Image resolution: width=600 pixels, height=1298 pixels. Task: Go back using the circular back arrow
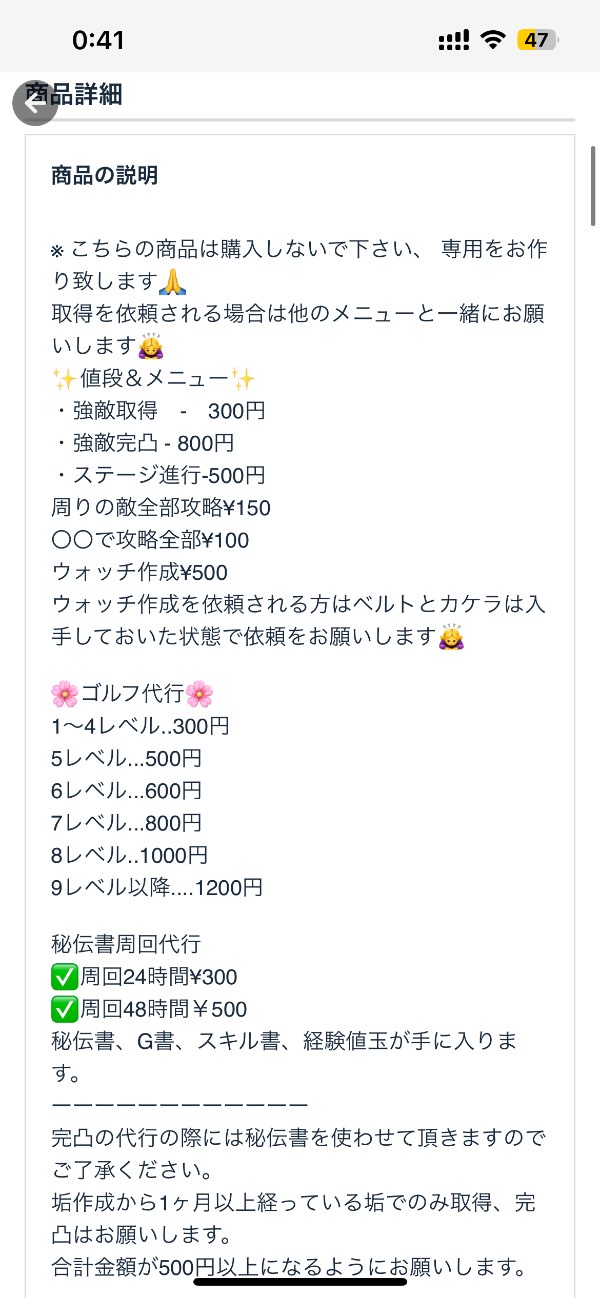tap(35, 102)
